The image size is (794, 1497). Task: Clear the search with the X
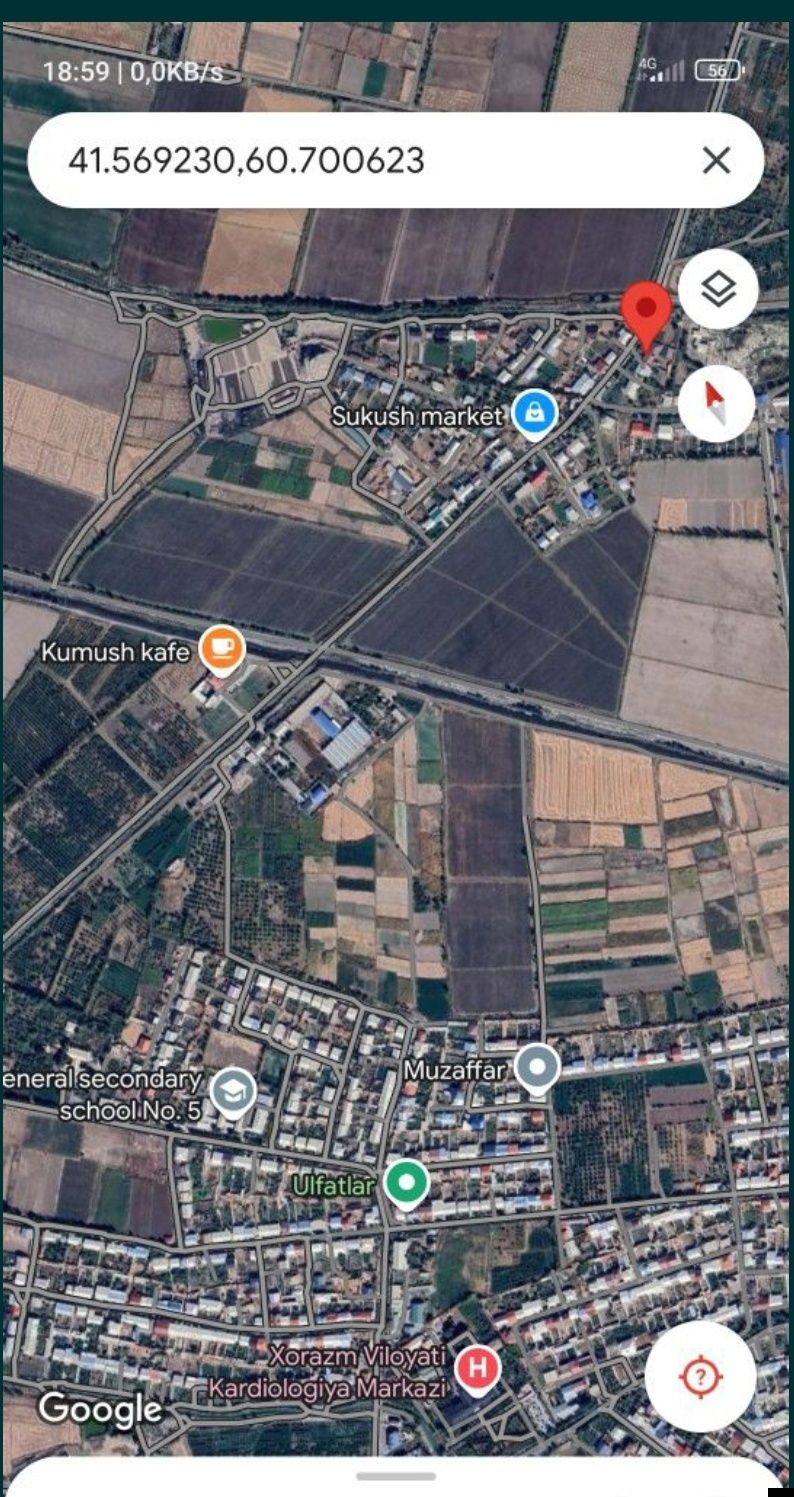coord(716,160)
